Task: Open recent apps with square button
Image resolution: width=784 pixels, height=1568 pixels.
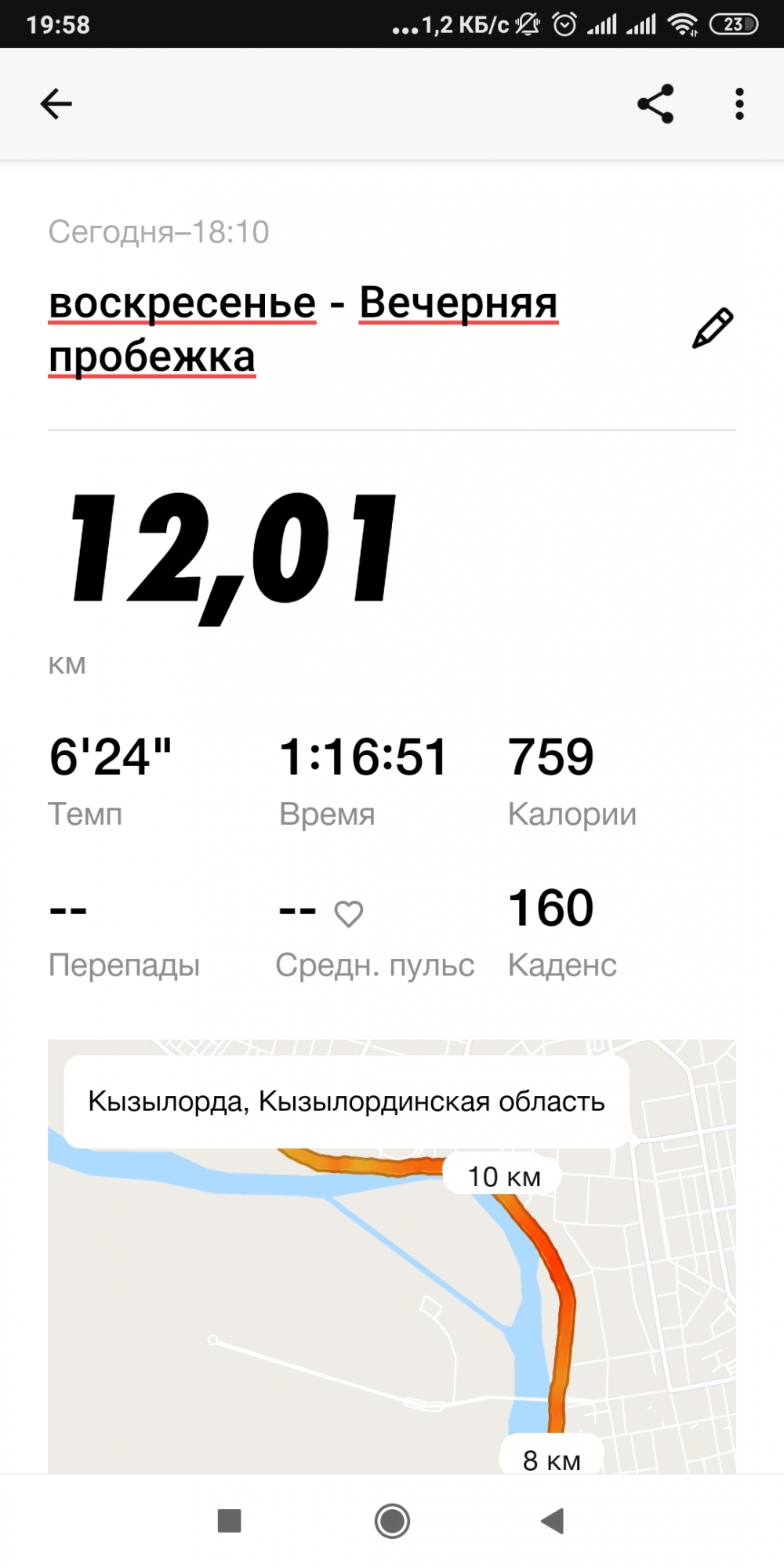Action: tap(229, 1521)
